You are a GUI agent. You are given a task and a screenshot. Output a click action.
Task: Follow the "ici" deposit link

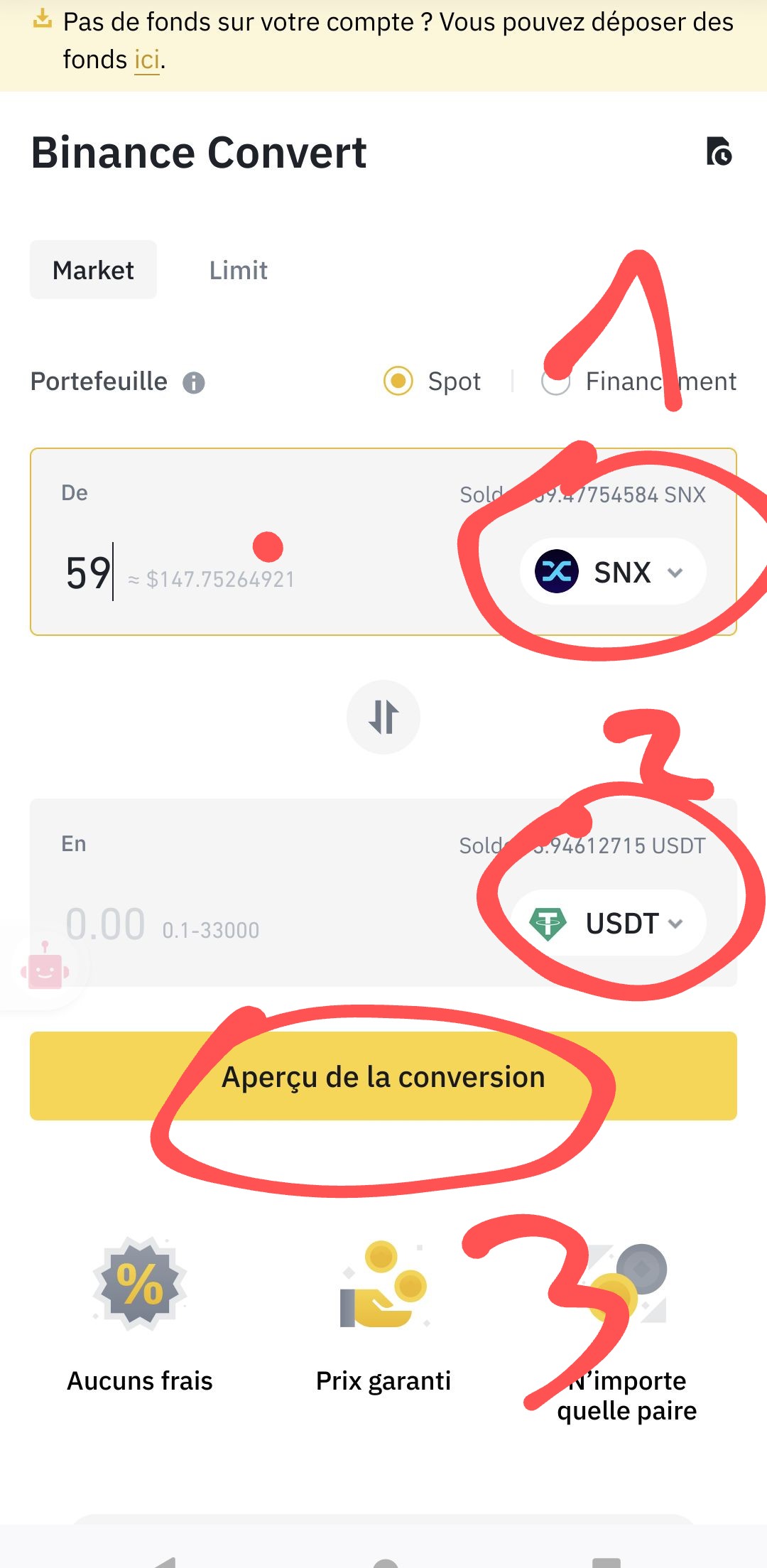pyautogui.click(x=147, y=60)
